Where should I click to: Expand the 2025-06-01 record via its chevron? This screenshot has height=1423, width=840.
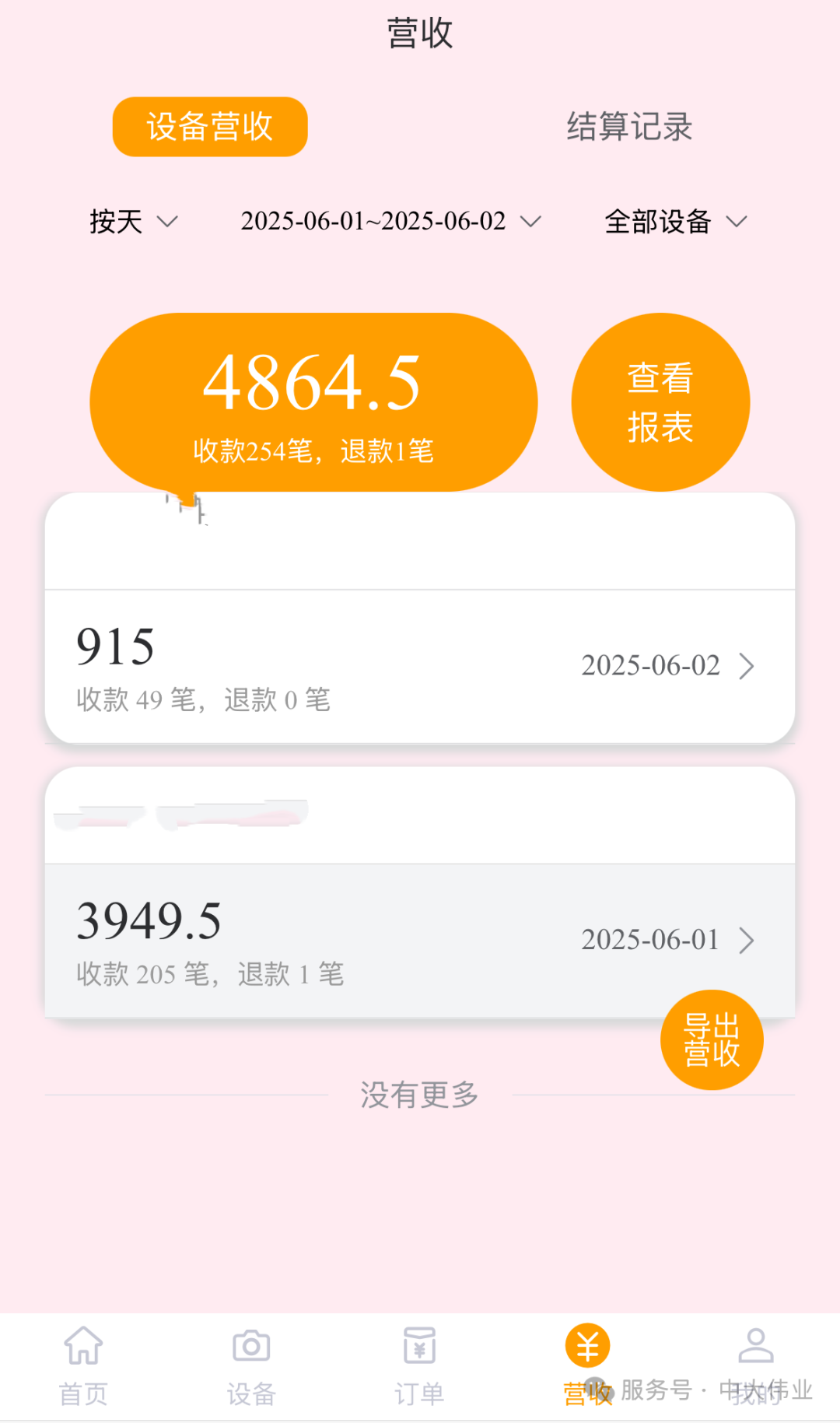tap(747, 940)
